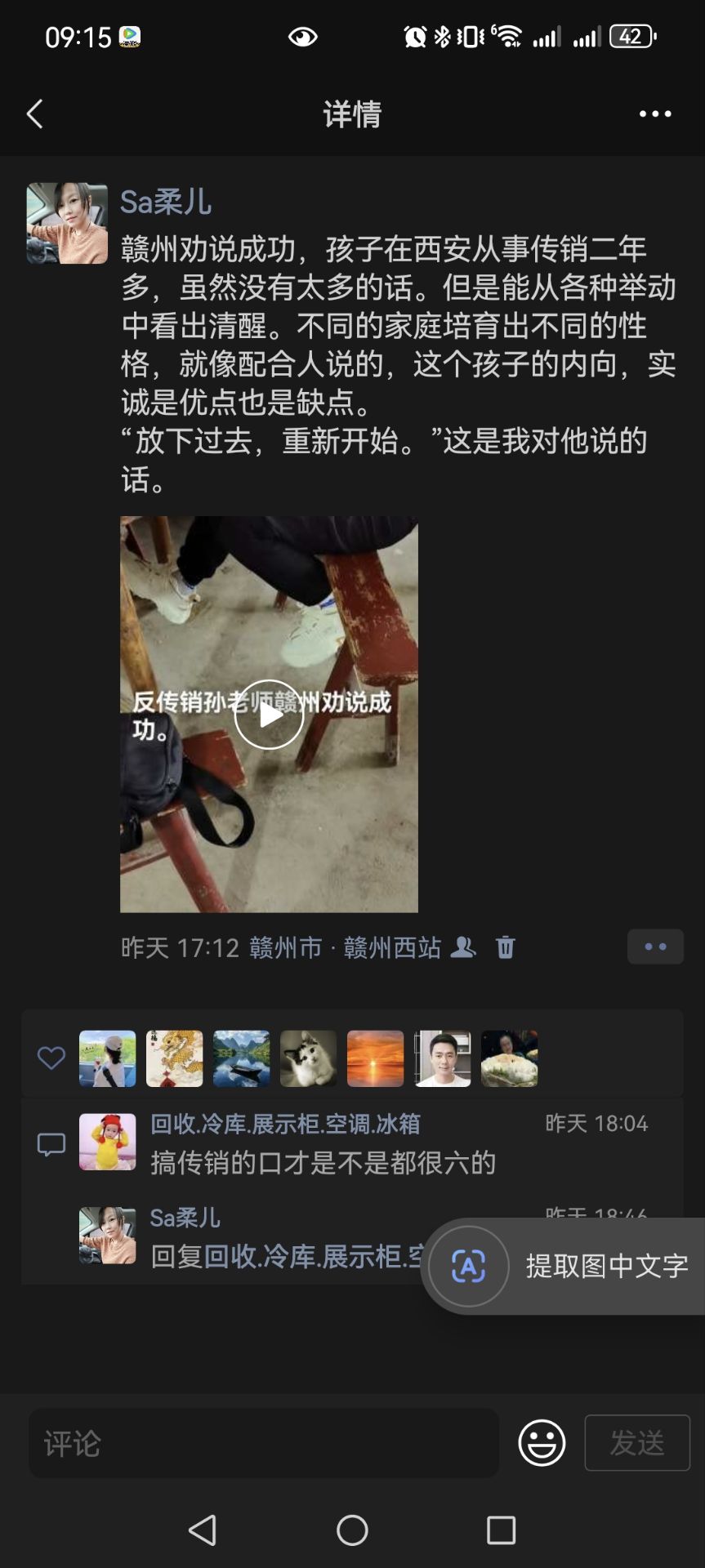This screenshot has width=705, height=1568.
Task: Open the cat avatar in the likes row
Action: click(309, 1058)
